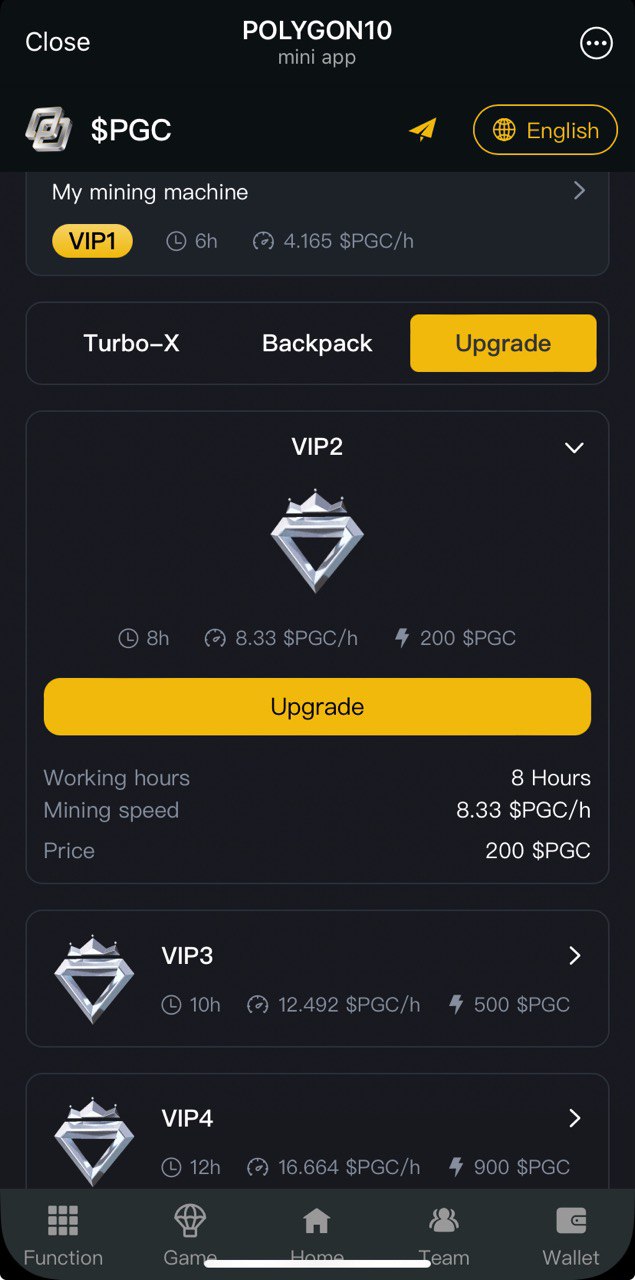
Task: Select the Upgrade tab
Action: pos(503,343)
